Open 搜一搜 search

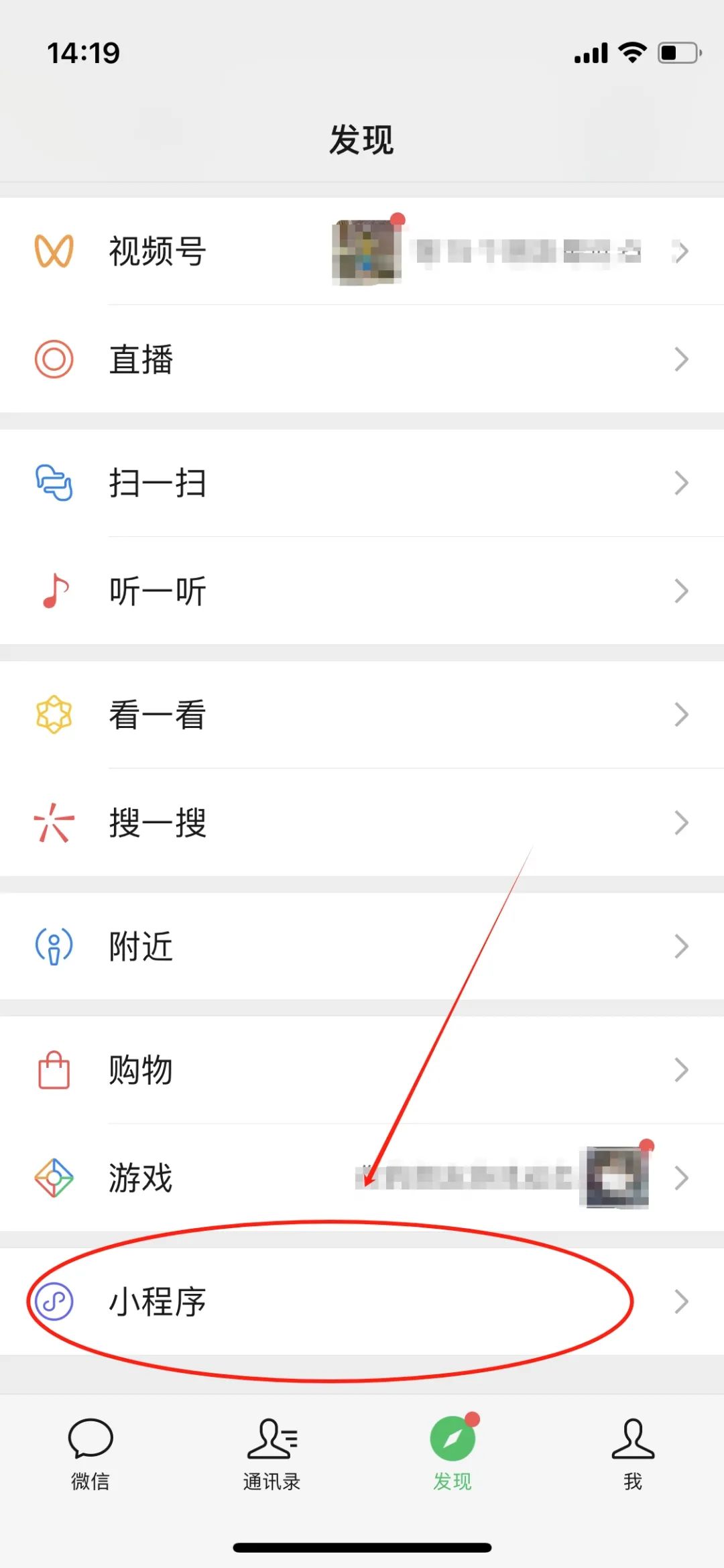point(158,823)
